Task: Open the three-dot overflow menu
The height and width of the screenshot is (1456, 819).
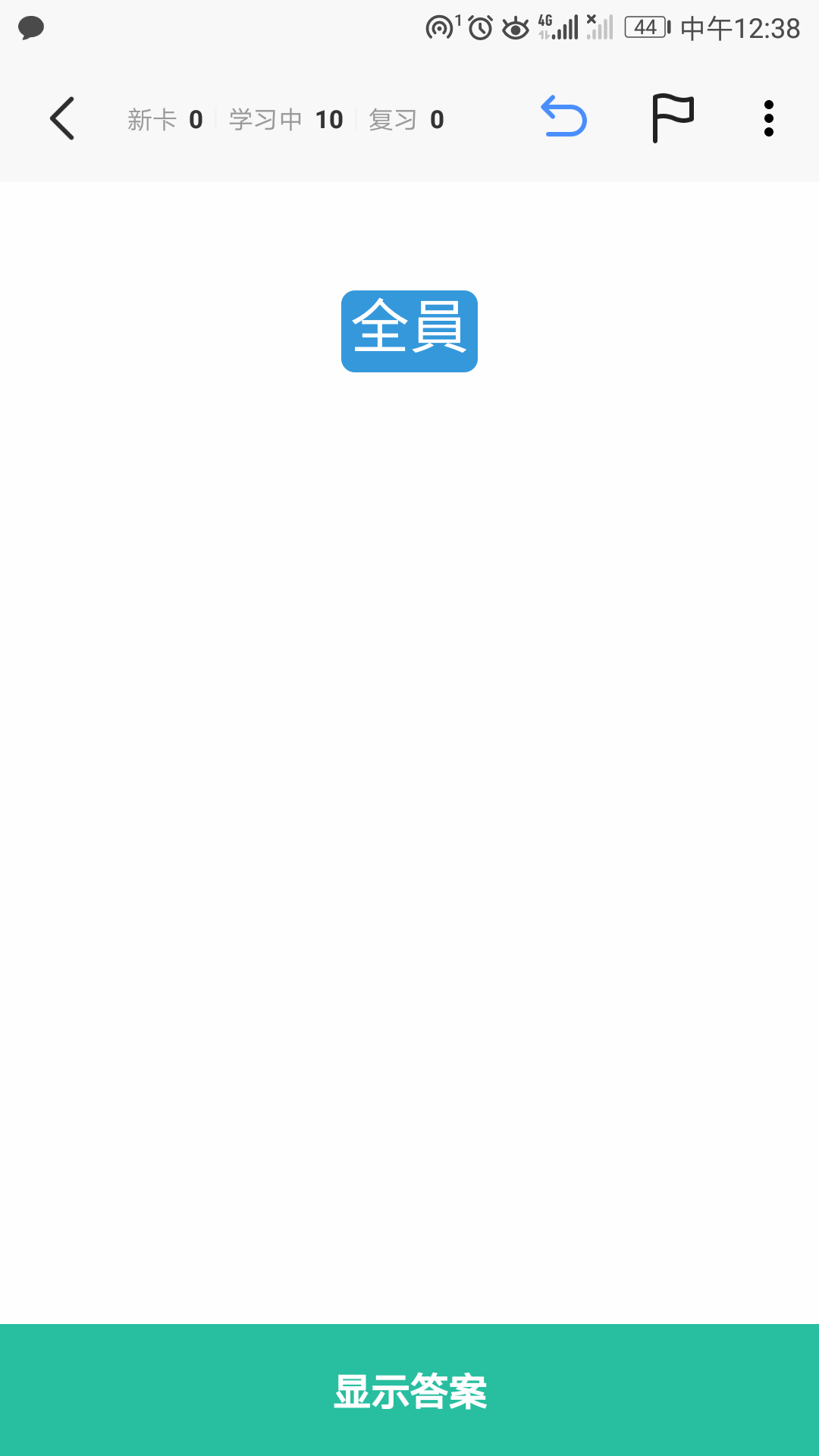Action: coord(769,118)
